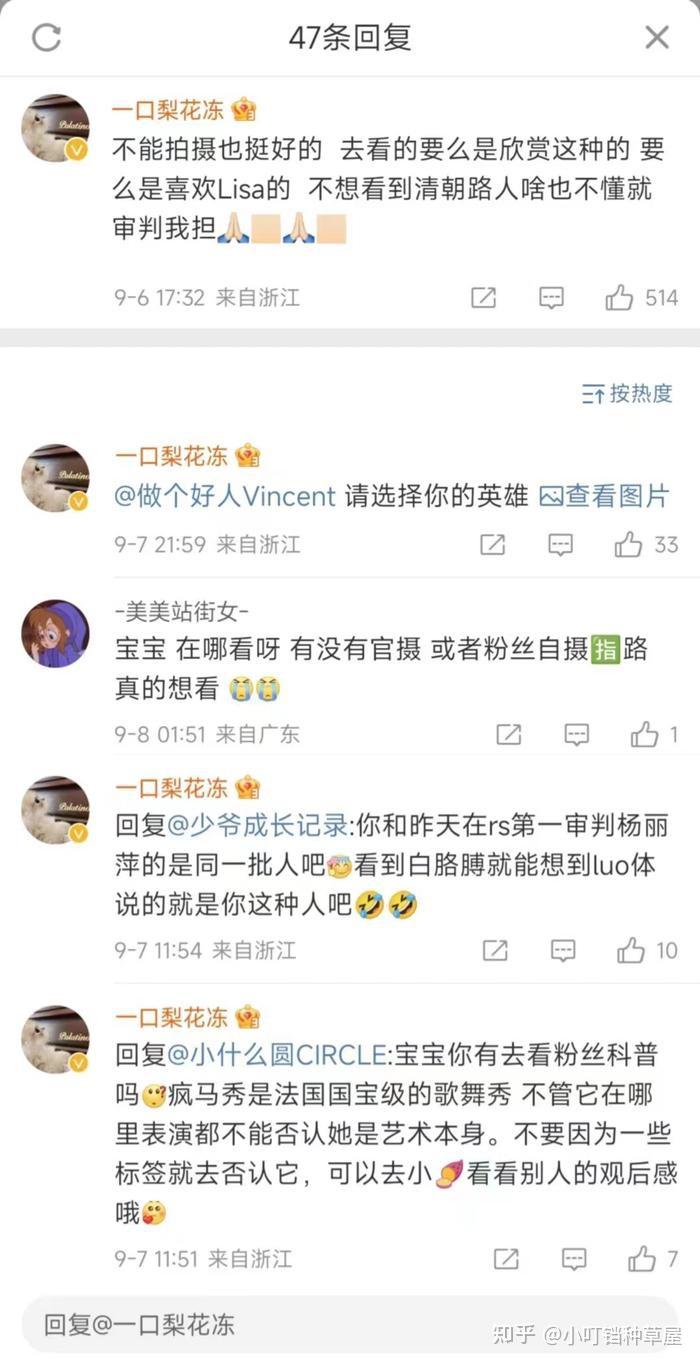Refresh the 47 replies list
This screenshot has width=700, height=1364.
tap(47, 38)
